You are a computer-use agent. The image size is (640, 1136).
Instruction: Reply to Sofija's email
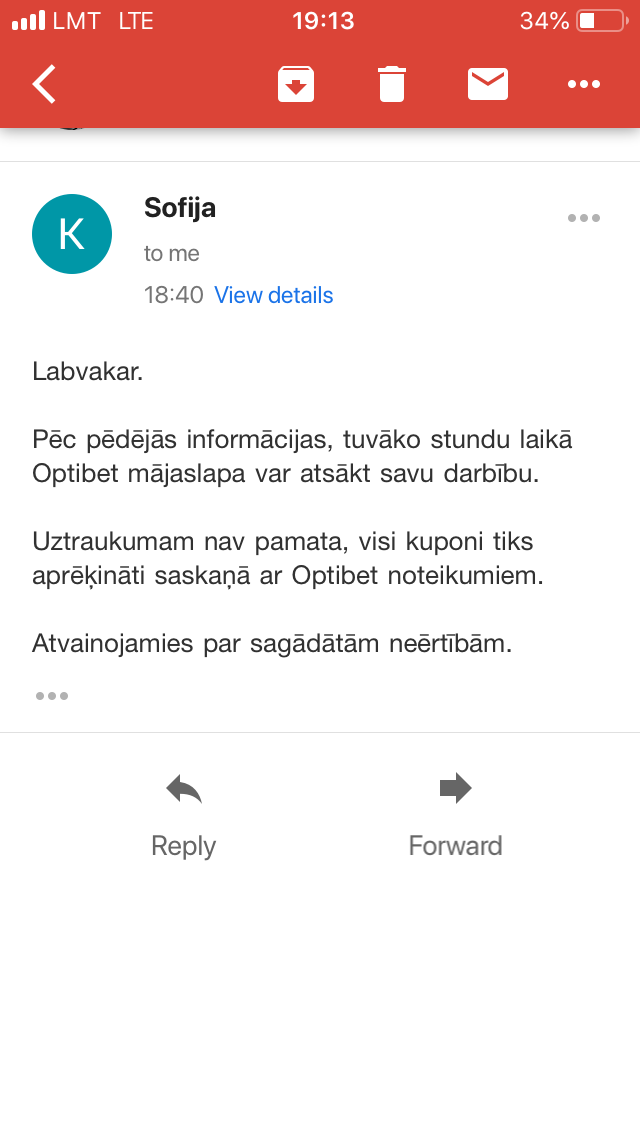pos(183,816)
